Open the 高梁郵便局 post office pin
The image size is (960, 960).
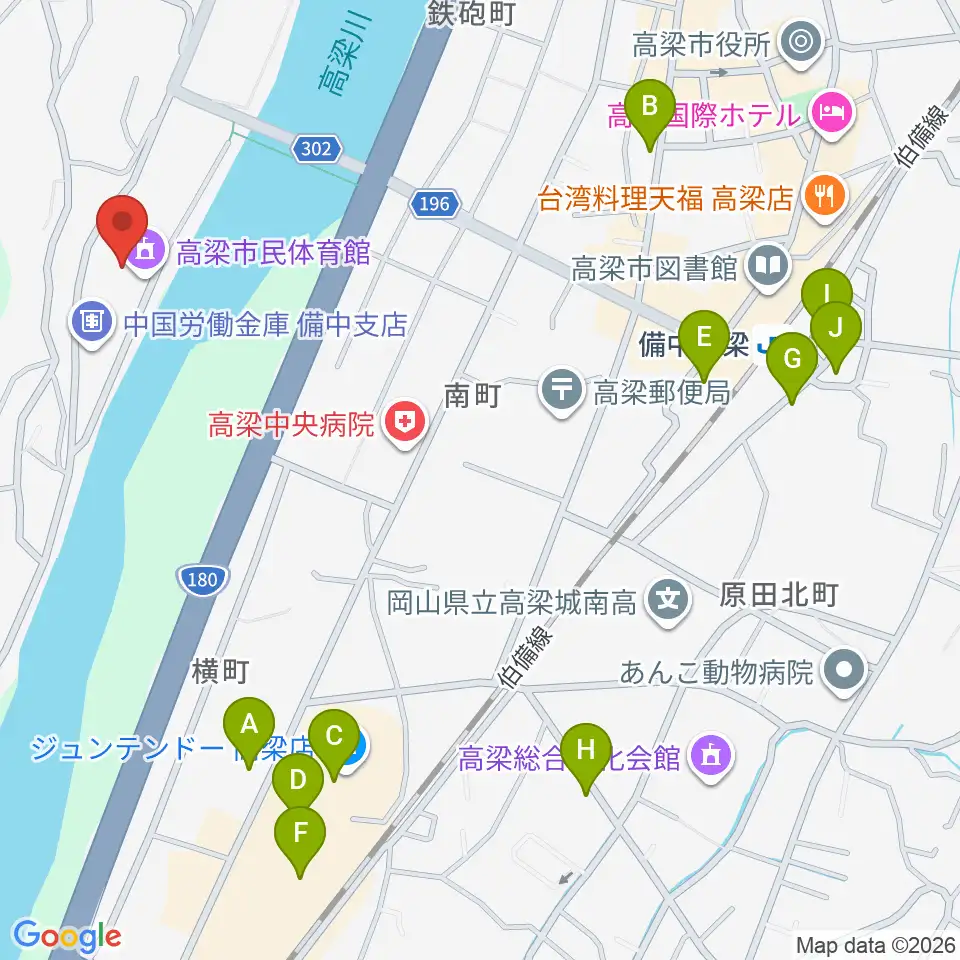pyautogui.click(x=561, y=391)
